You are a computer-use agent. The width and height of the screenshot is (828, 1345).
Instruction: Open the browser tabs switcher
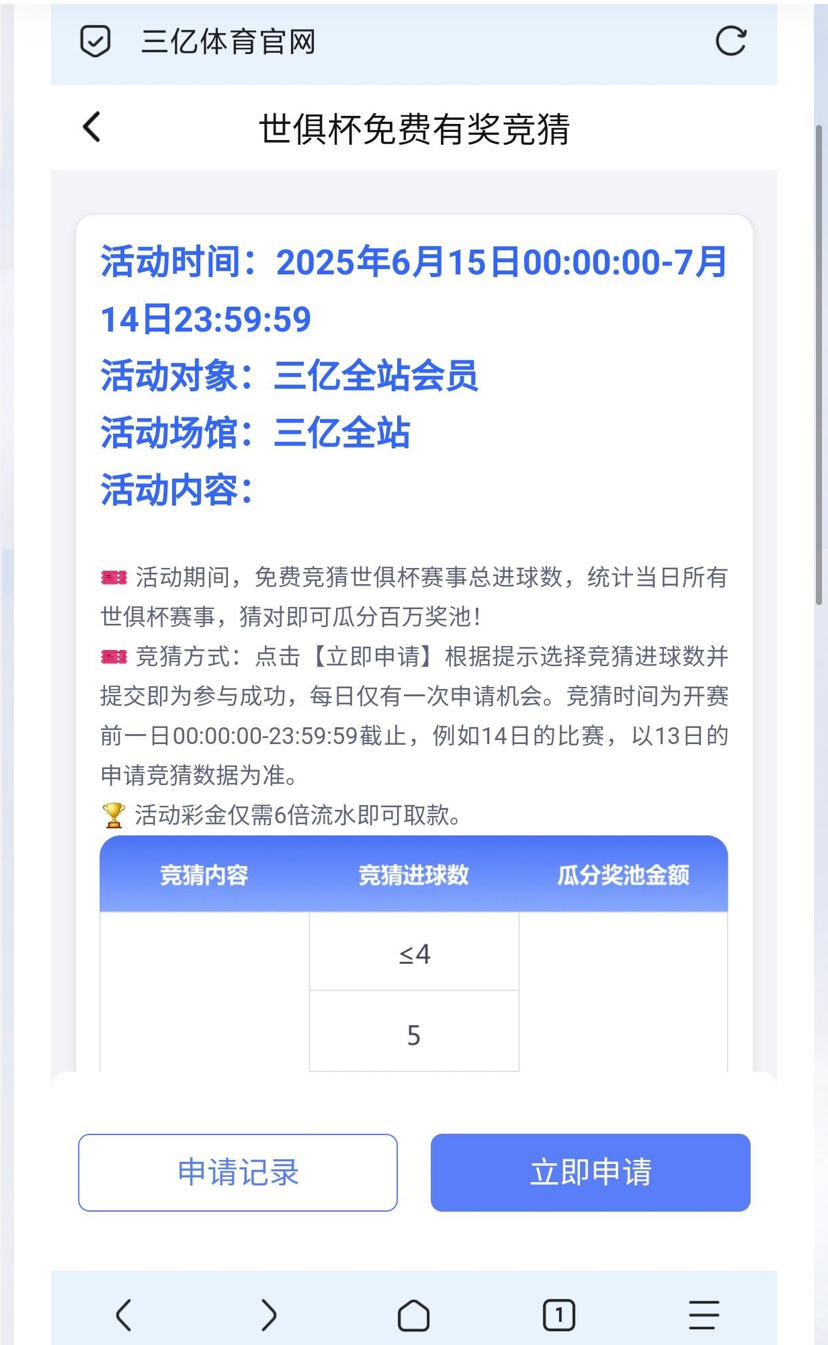coord(558,1314)
